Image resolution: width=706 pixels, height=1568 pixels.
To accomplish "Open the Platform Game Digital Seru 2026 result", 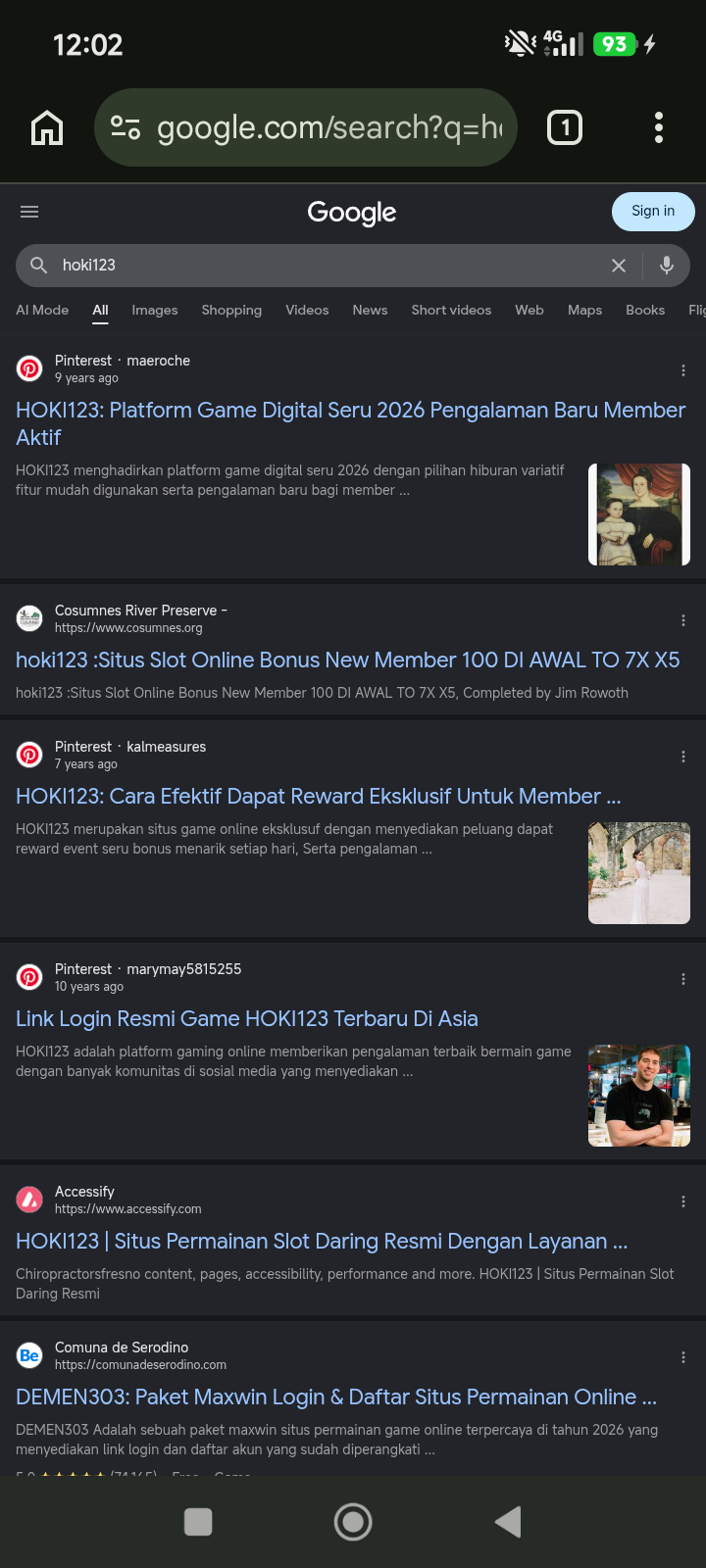I will (351, 423).
